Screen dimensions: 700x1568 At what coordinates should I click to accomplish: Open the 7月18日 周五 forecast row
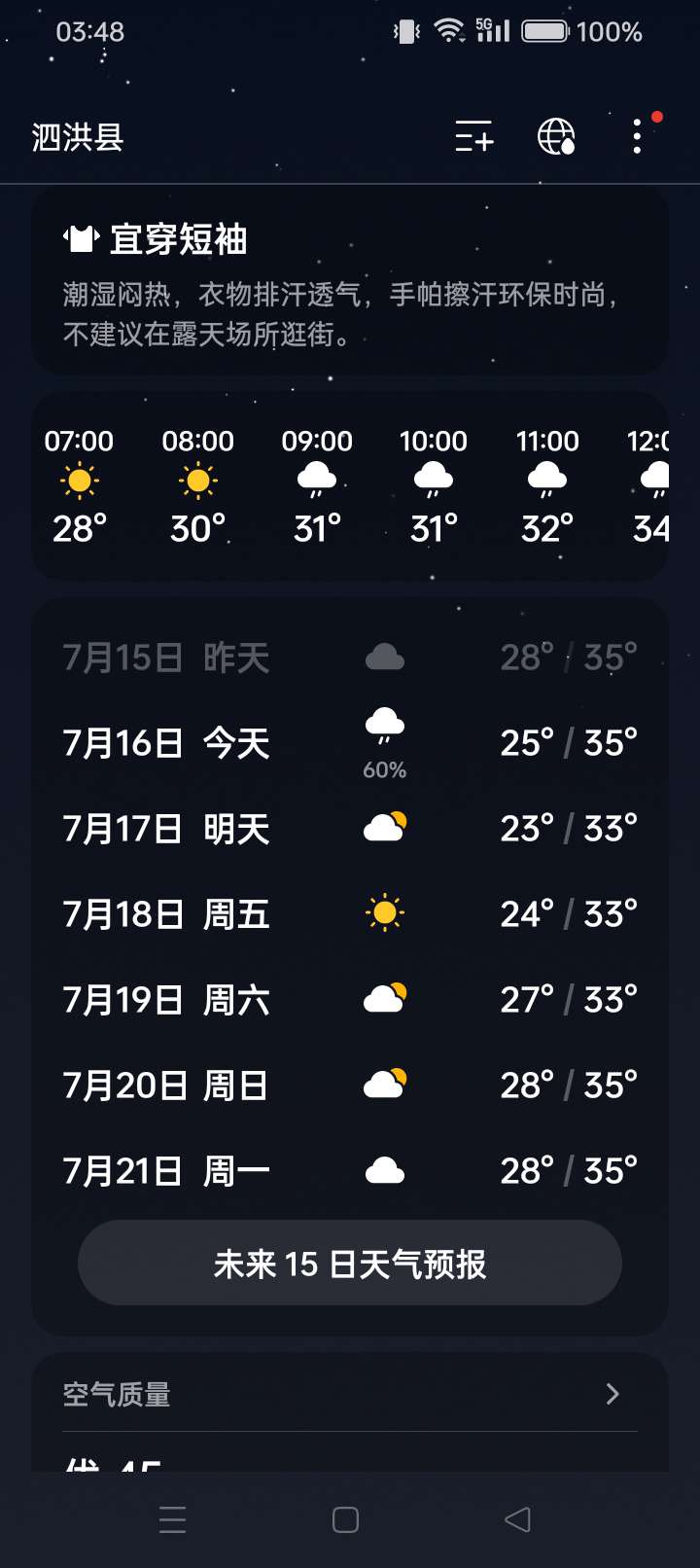350,914
